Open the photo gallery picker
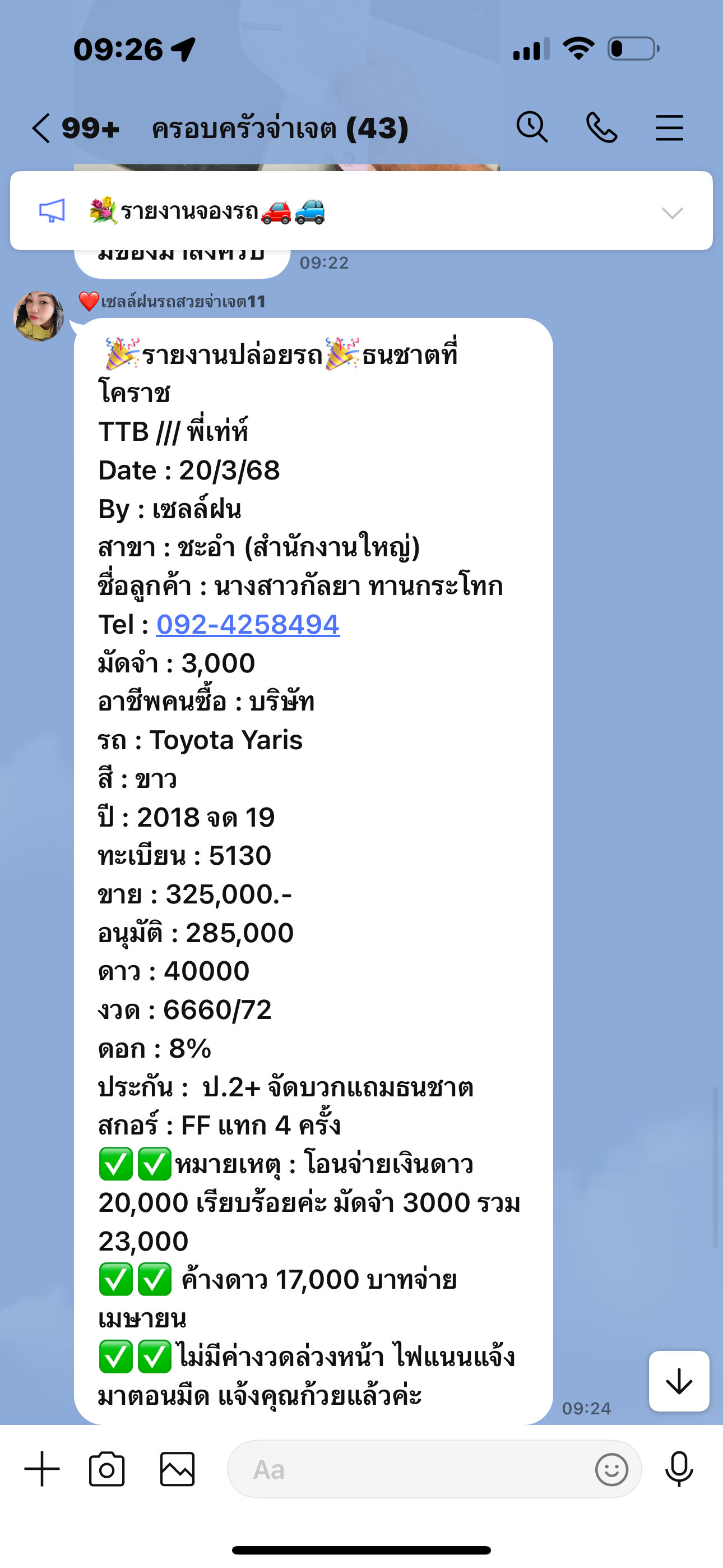The height and width of the screenshot is (1568, 723). [177, 1469]
